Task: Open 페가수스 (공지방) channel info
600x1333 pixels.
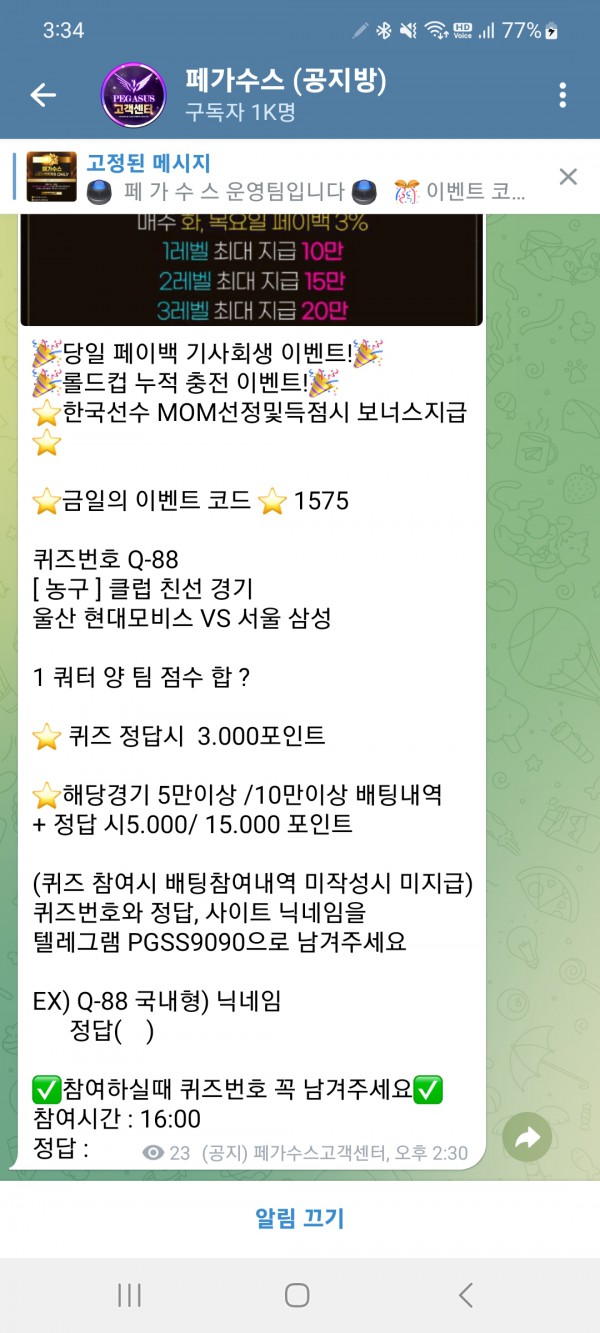Action: [x=285, y=95]
